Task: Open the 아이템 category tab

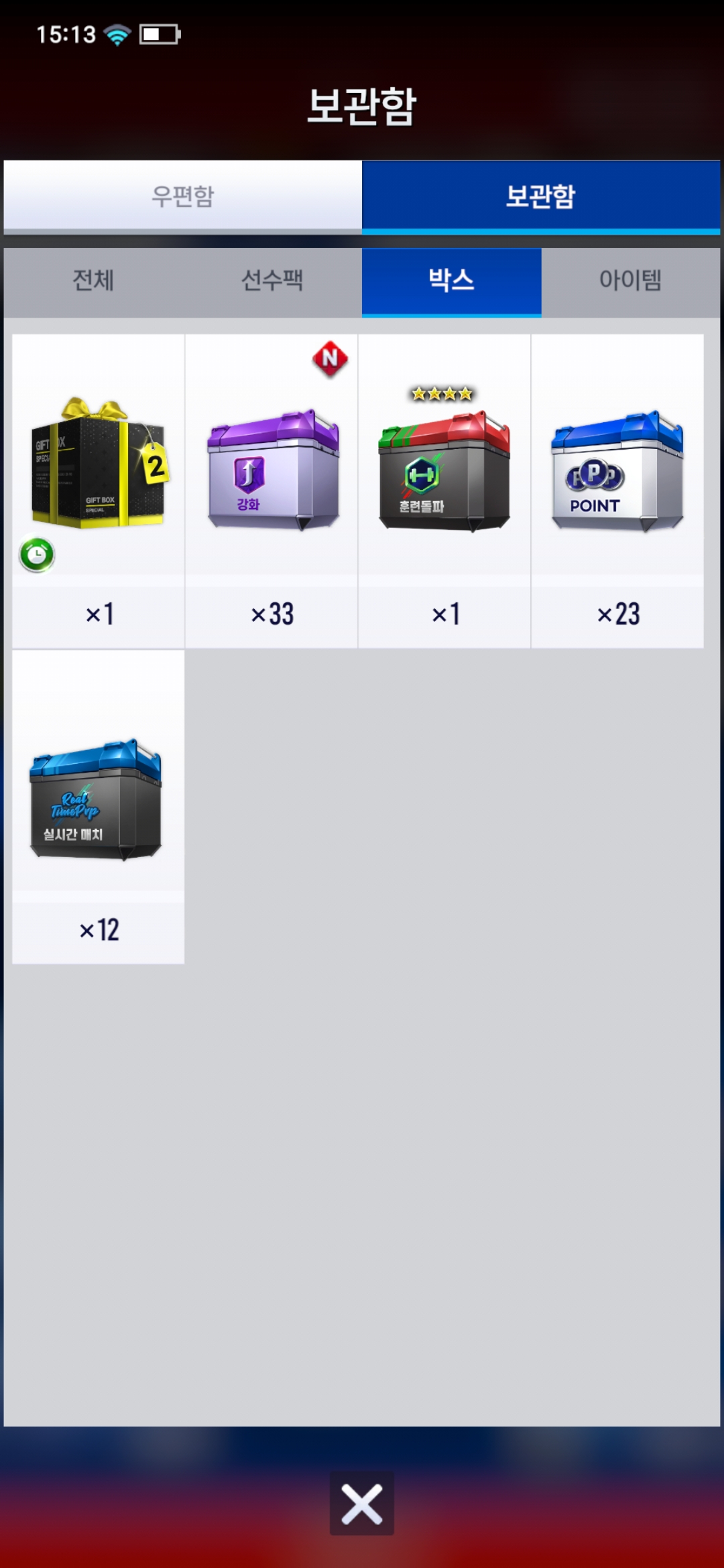Action: click(x=630, y=280)
